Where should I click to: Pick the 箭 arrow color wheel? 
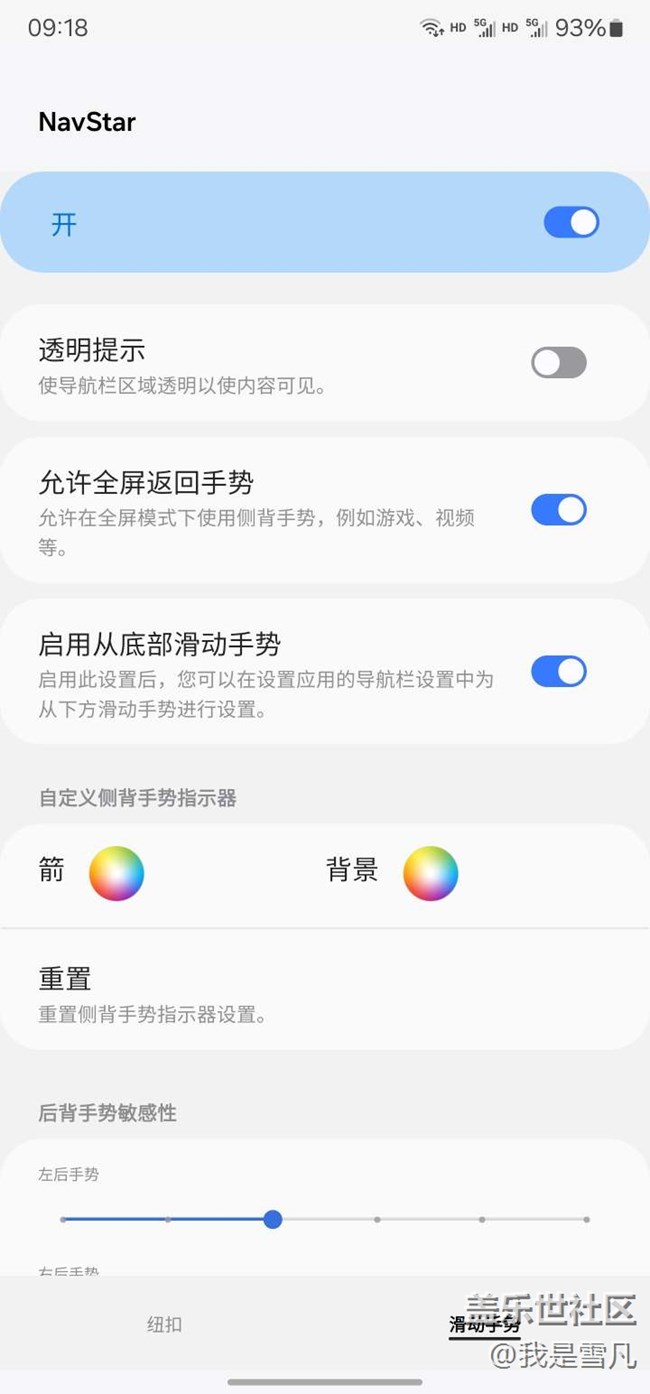coord(117,873)
